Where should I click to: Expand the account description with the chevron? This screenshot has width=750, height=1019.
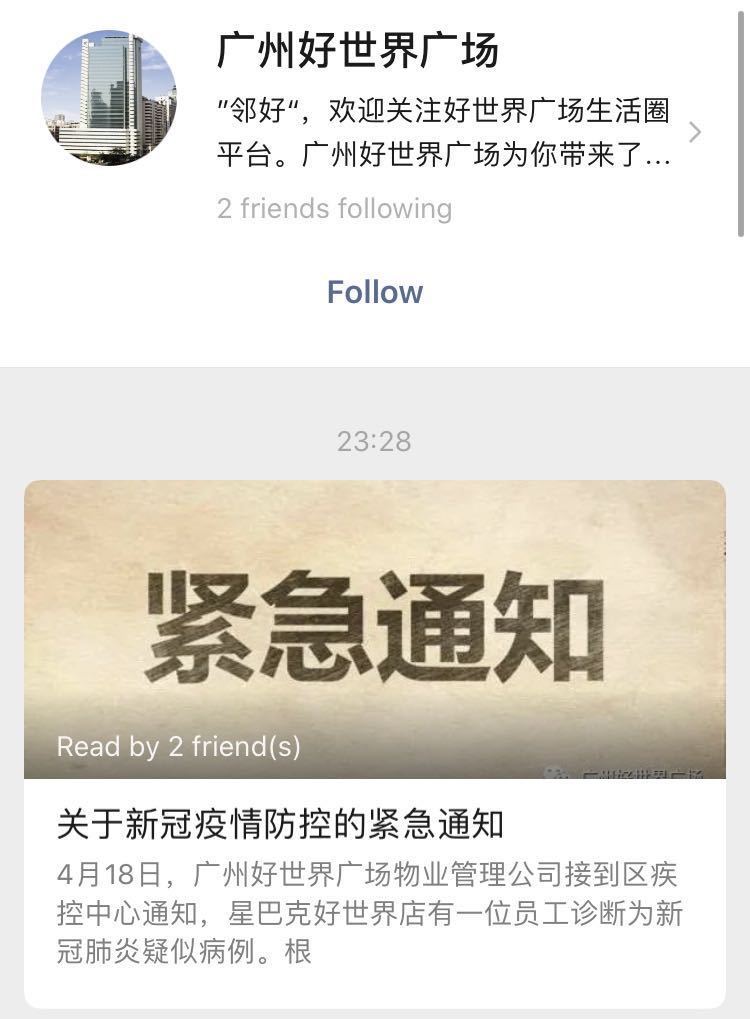695,131
